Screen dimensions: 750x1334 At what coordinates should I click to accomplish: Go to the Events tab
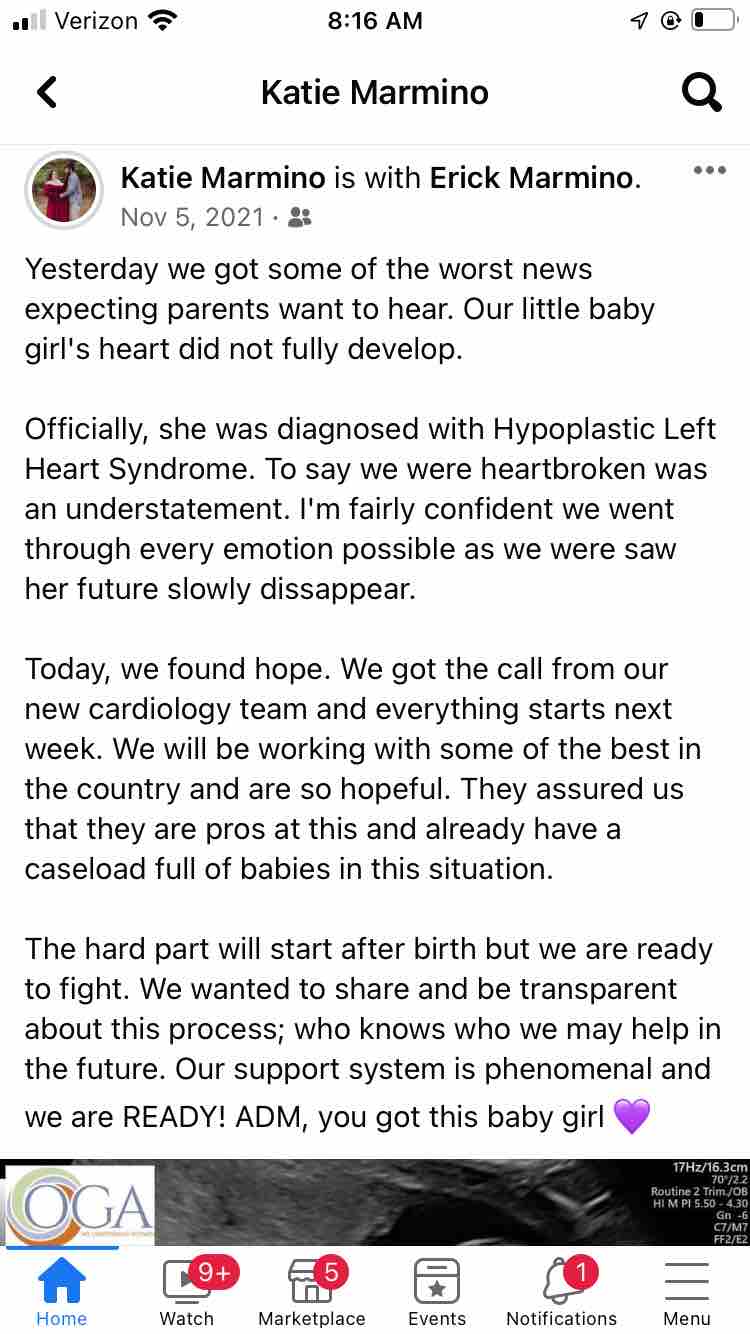coord(437,1291)
